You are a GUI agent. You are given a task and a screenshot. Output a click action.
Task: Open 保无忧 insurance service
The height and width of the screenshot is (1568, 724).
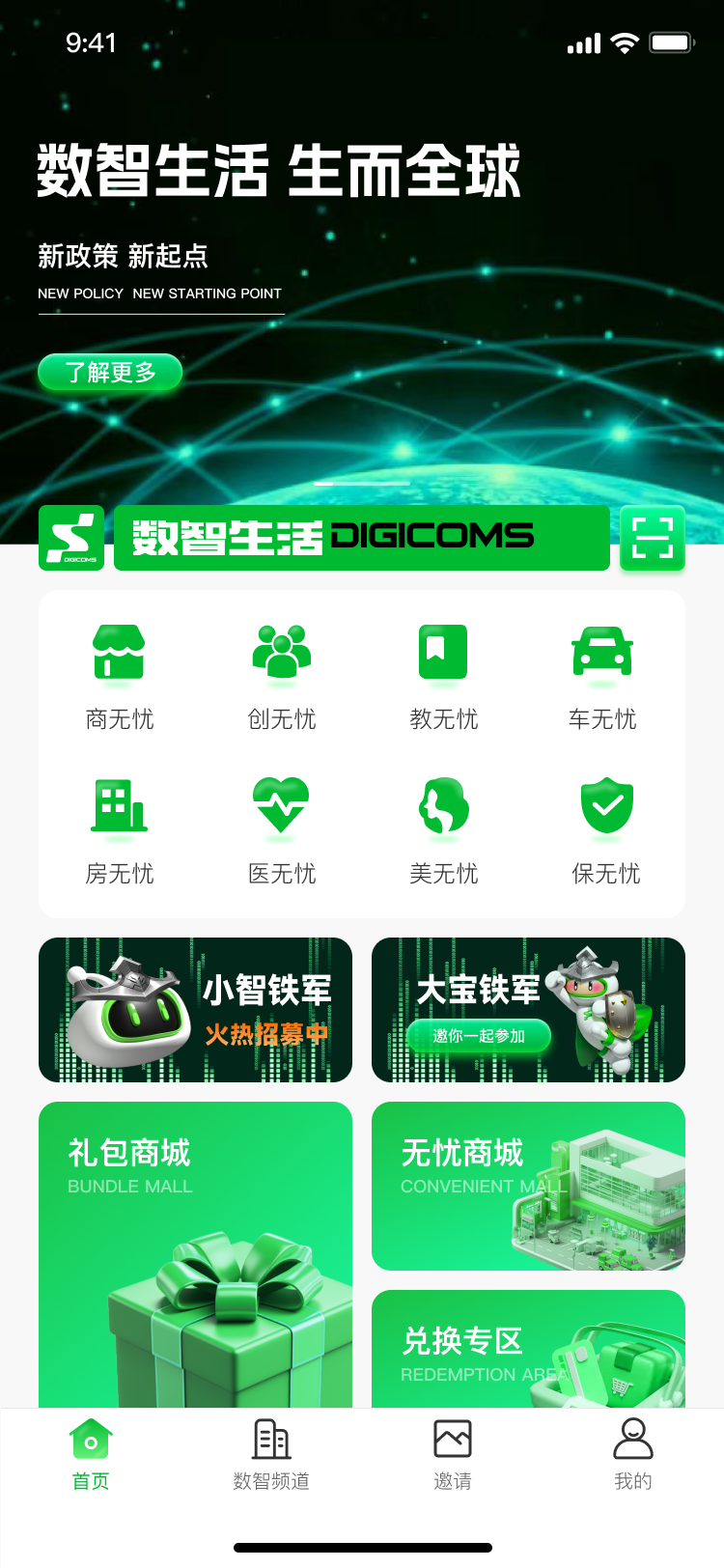click(x=606, y=829)
